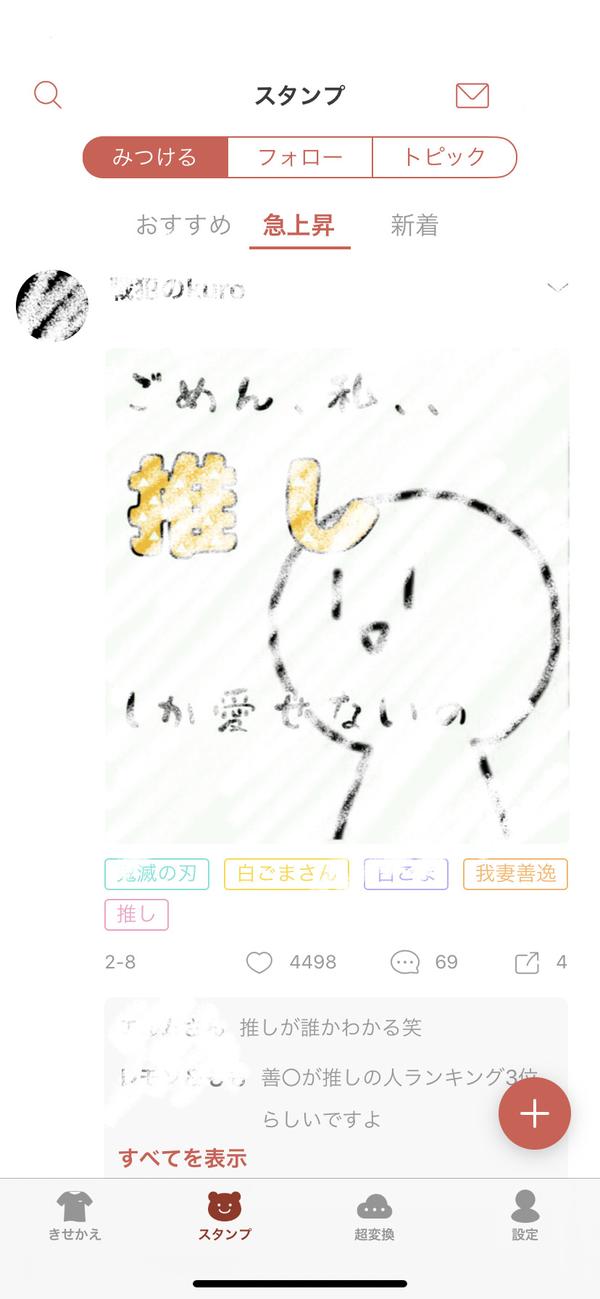
Task: Tap the 我妻善逸 tag chip
Action: point(515,874)
